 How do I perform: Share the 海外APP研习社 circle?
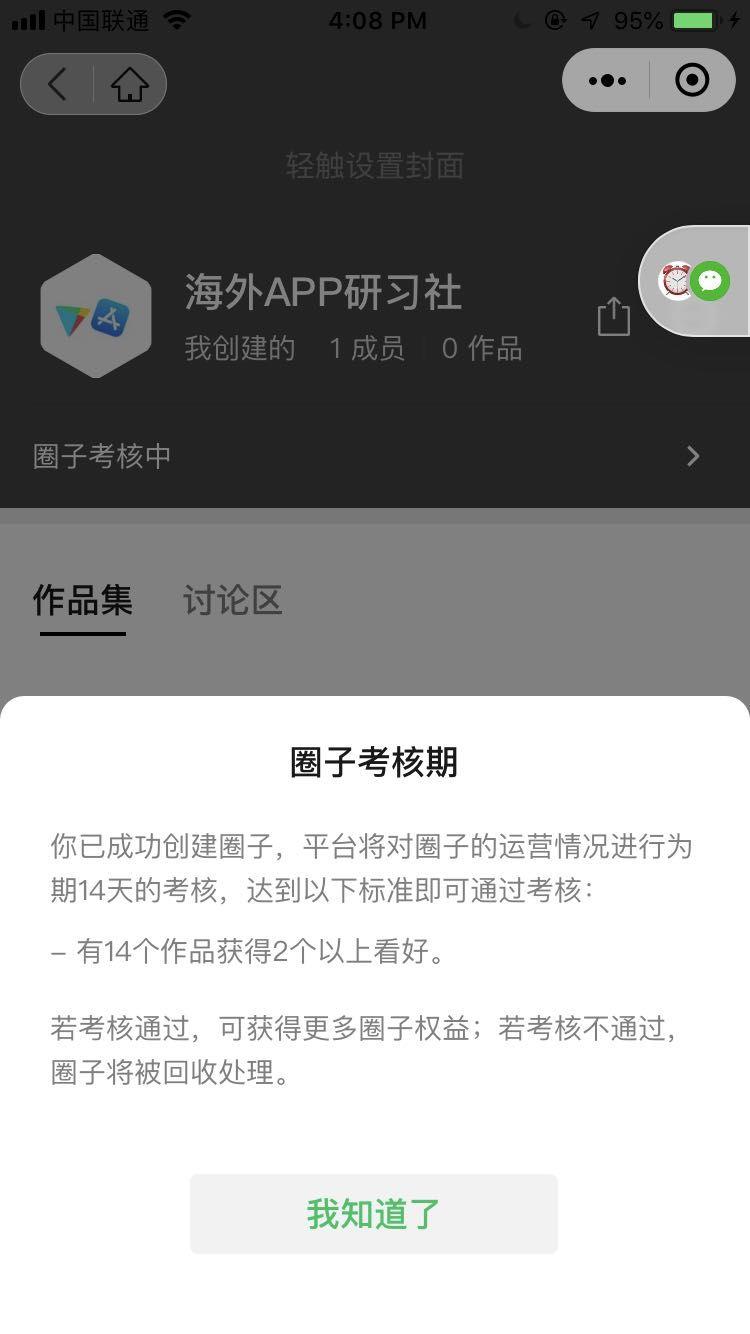click(613, 316)
